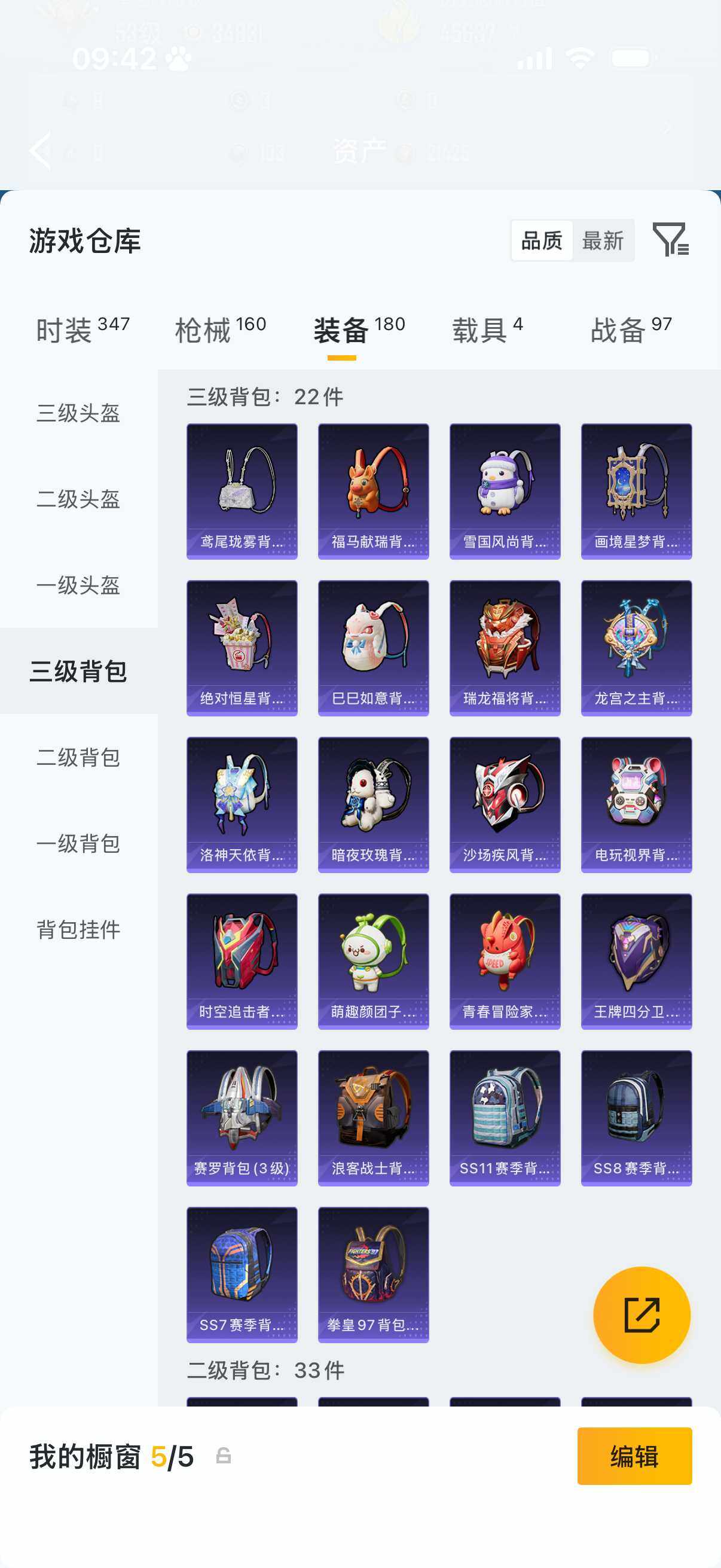721x1568 pixels.
Task: Switch to the 战备 tab
Action: pos(630,330)
